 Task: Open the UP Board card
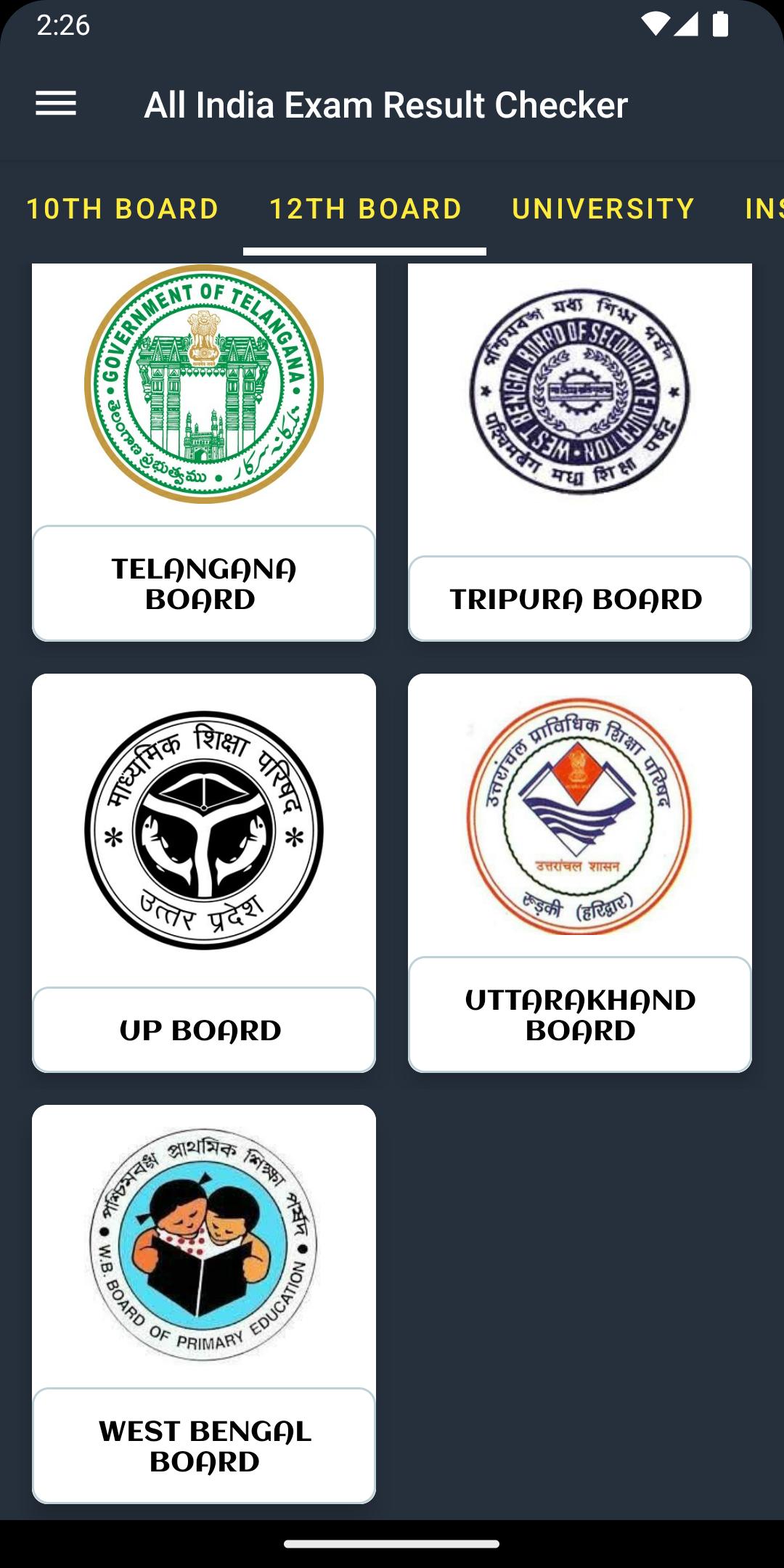click(x=204, y=873)
